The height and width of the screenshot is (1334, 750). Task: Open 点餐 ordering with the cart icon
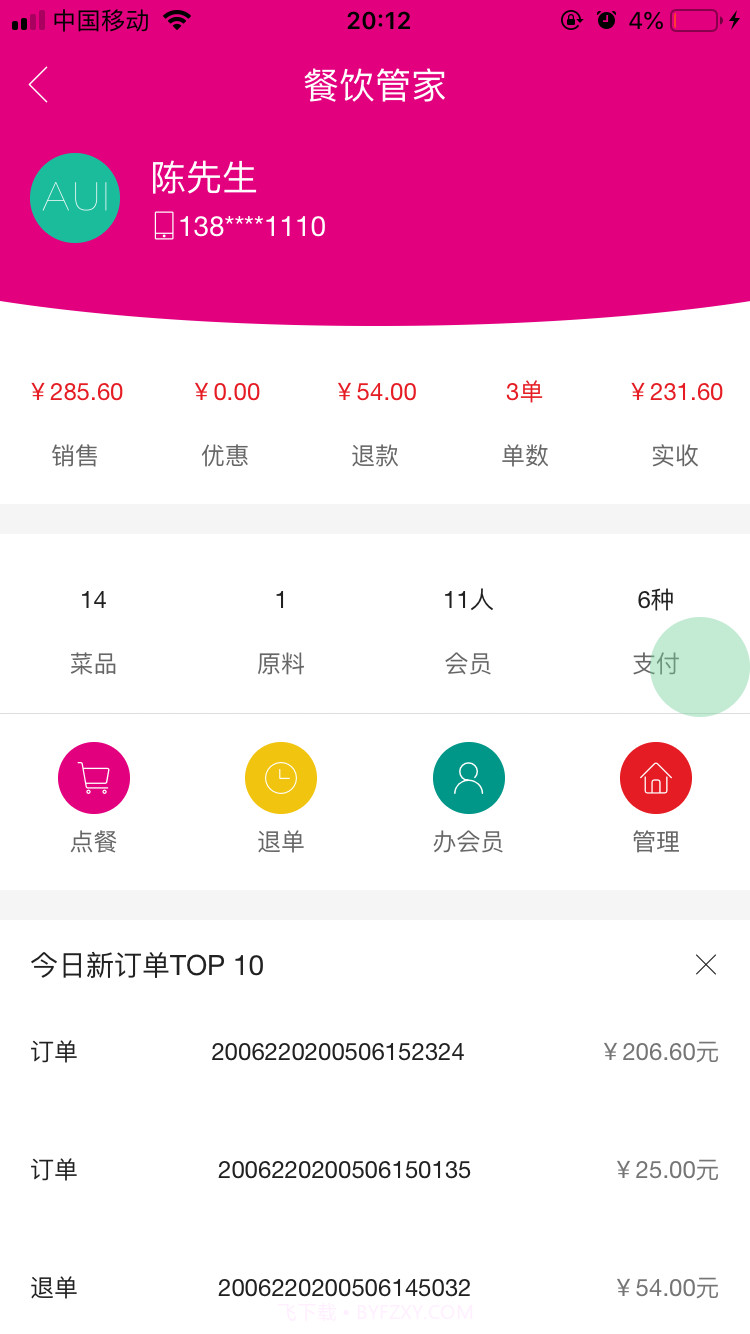tap(94, 777)
